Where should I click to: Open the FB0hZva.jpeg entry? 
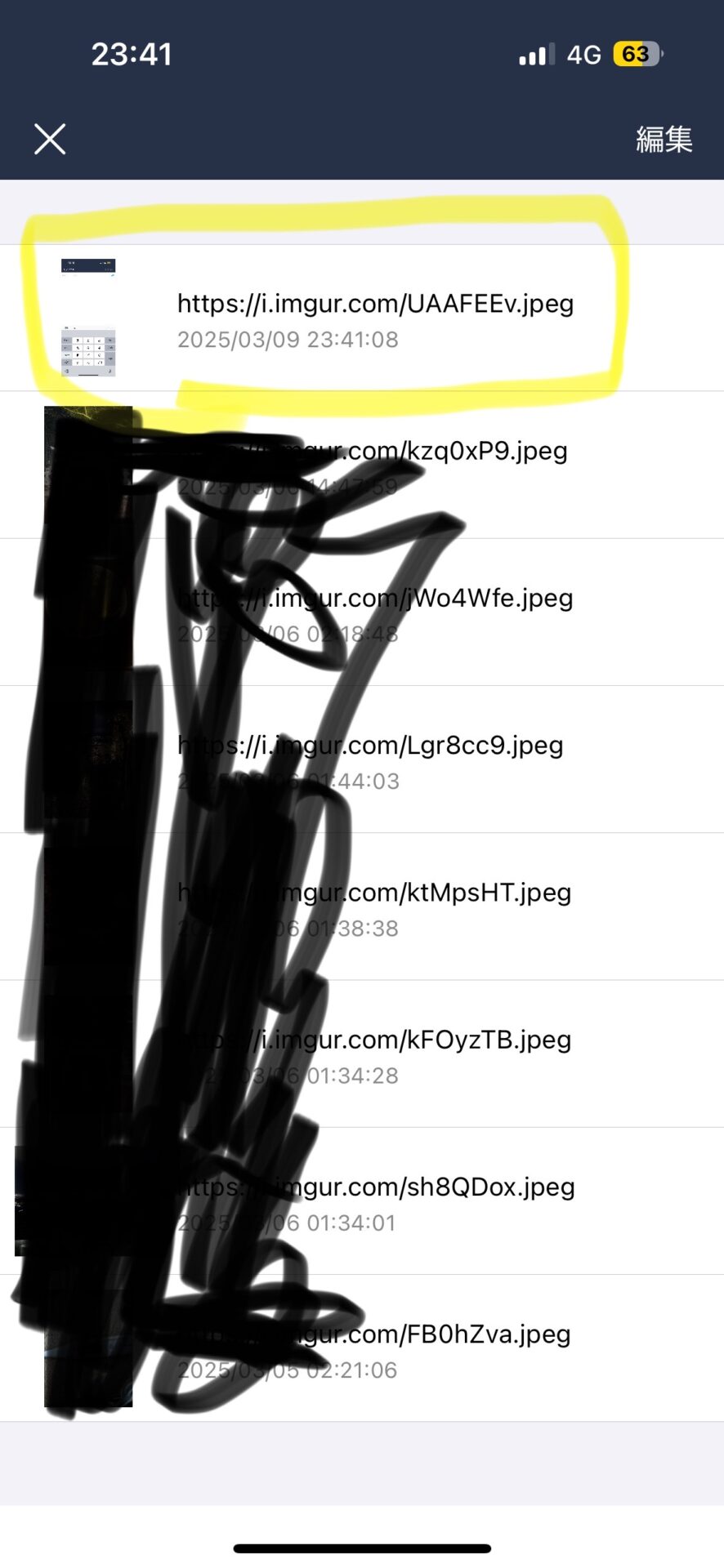tap(362, 1347)
